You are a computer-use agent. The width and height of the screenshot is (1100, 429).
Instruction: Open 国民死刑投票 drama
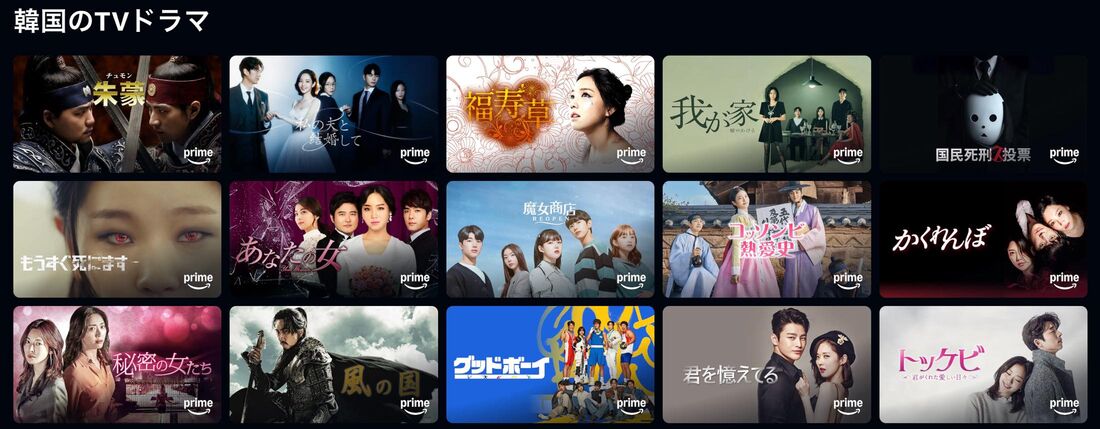[x=983, y=114]
